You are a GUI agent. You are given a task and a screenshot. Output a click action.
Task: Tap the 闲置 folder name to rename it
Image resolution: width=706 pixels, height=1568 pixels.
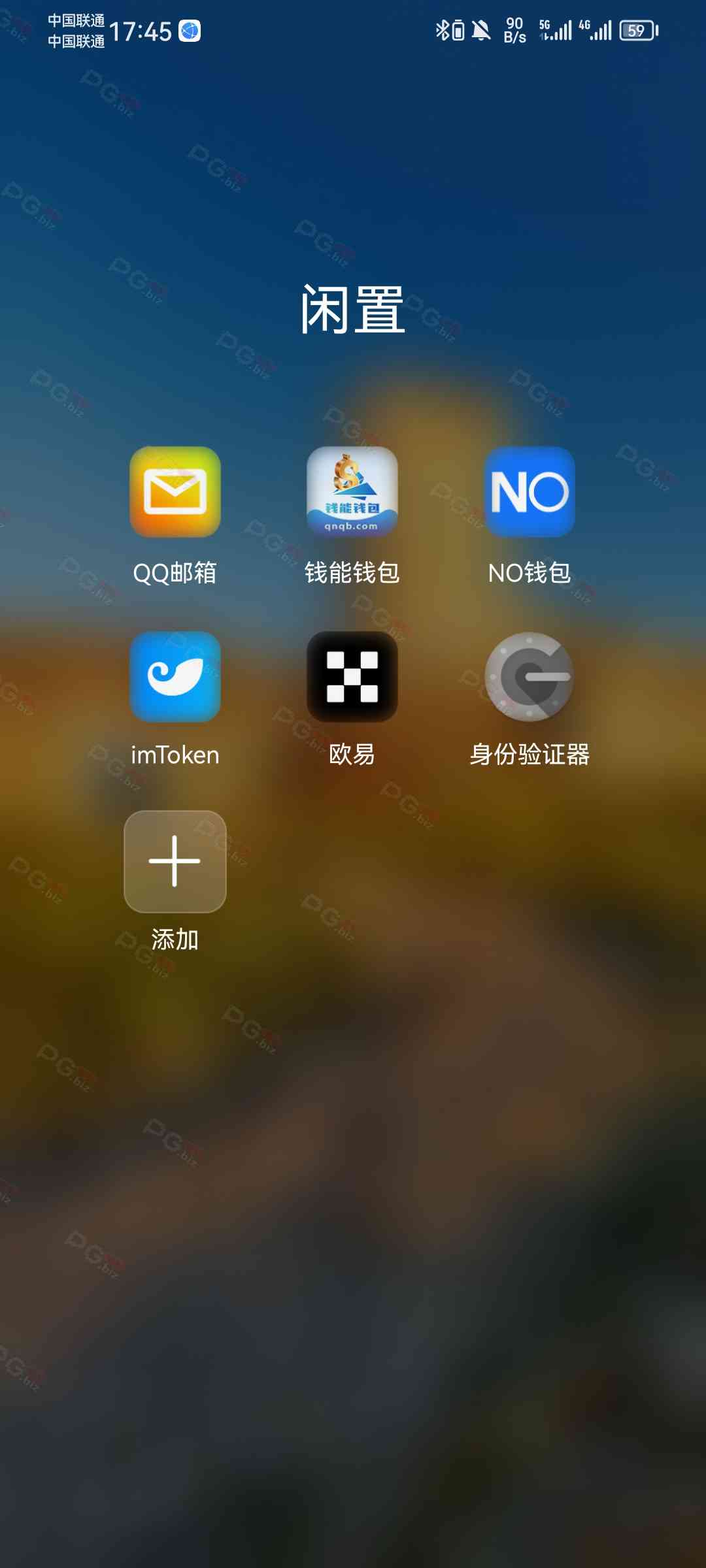point(352,310)
